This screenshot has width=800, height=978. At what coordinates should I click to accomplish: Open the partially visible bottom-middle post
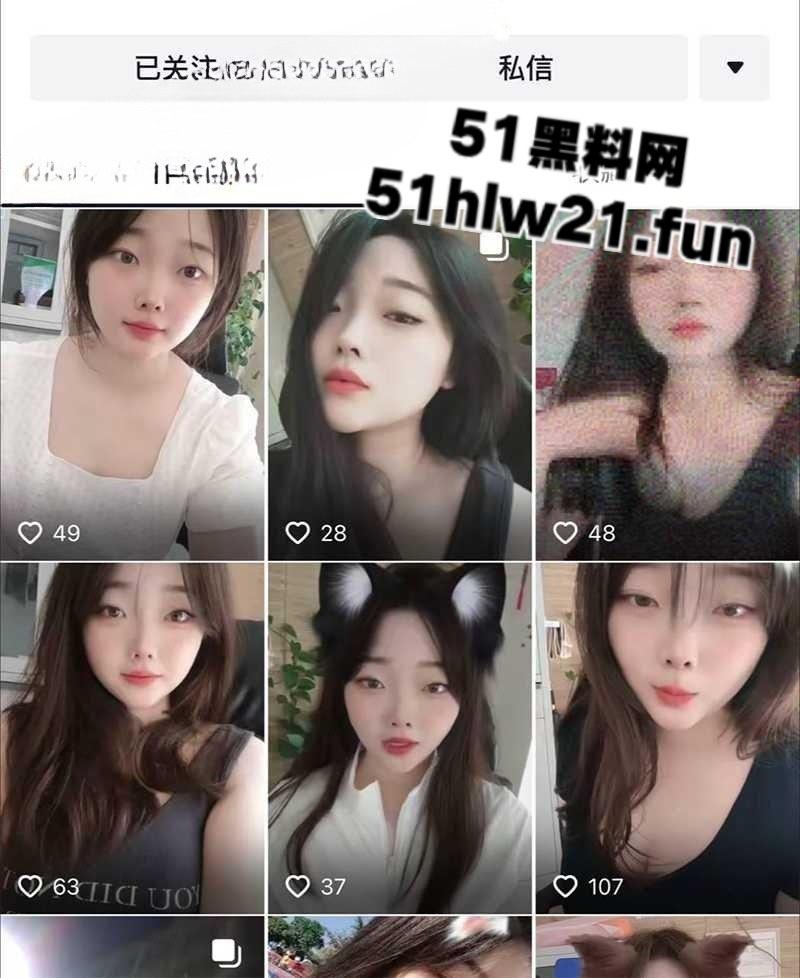pyautogui.click(x=398, y=950)
